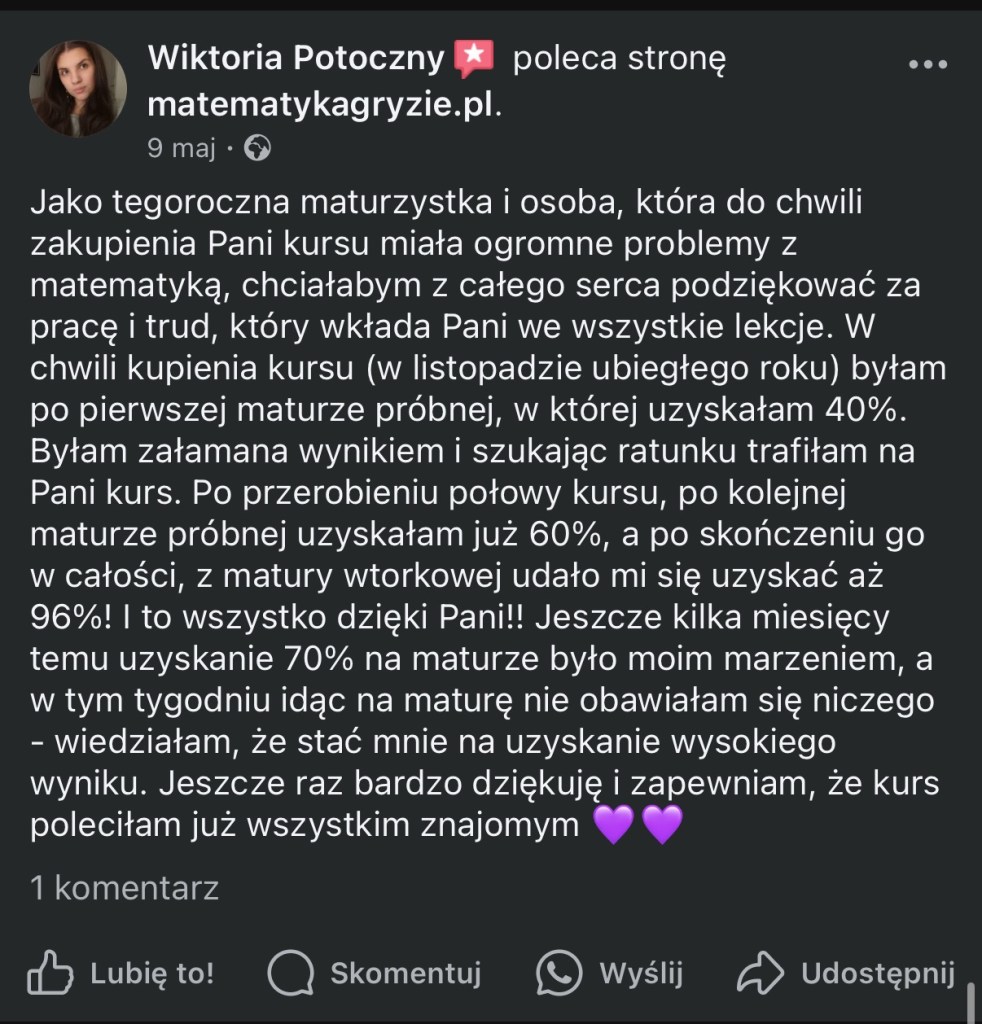Image resolution: width=982 pixels, height=1024 pixels.
Task: View the 1 komentarz comment
Action: [125, 887]
